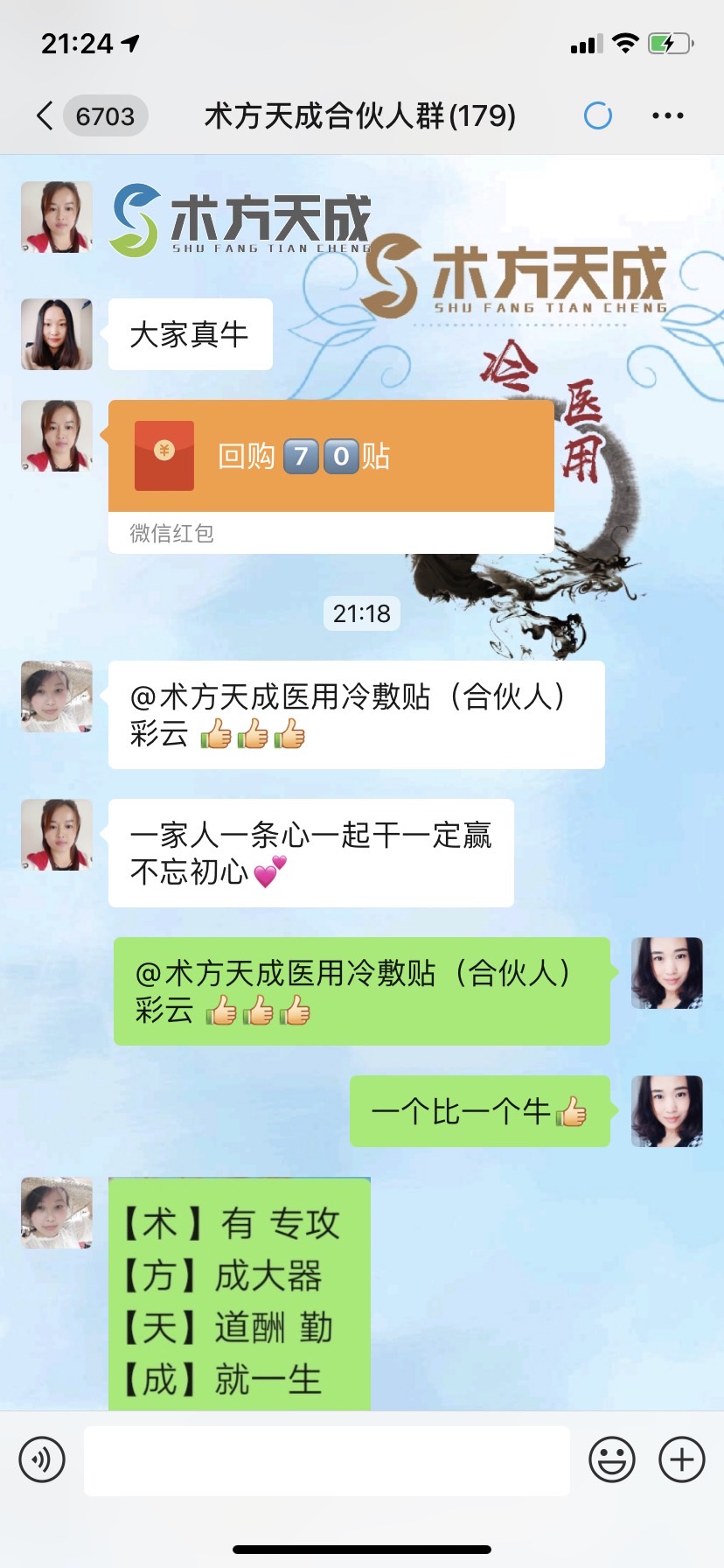This screenshot has width=724, height=1568.
Task: Open avatar of sender of 大家真牛
Action: tap(57, 334)
